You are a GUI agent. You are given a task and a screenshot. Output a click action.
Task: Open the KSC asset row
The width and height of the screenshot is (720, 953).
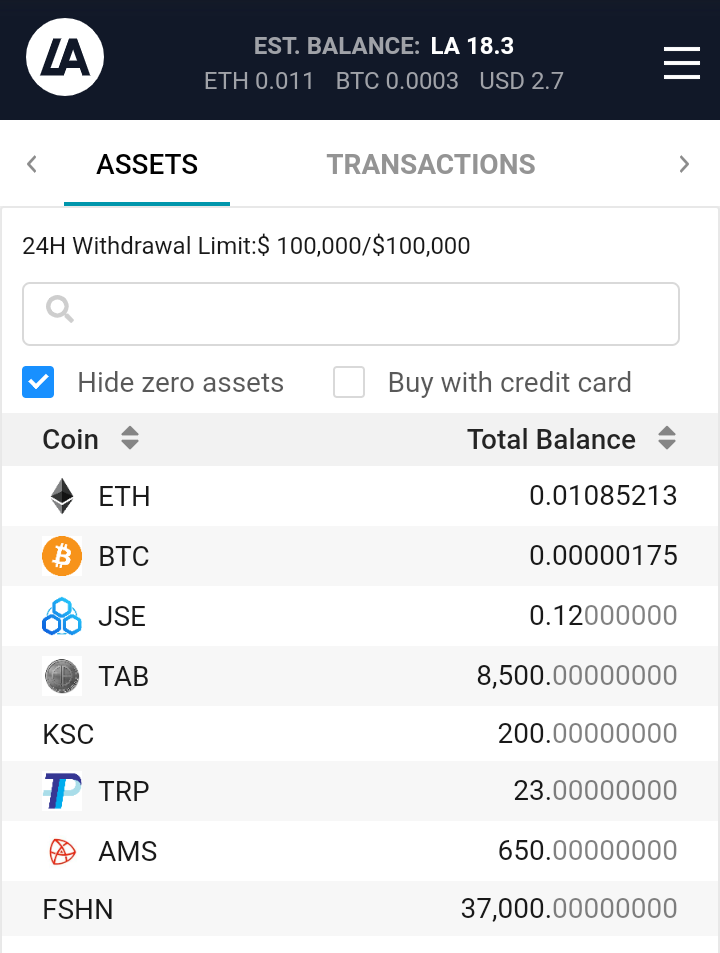[x=360, y=734]
